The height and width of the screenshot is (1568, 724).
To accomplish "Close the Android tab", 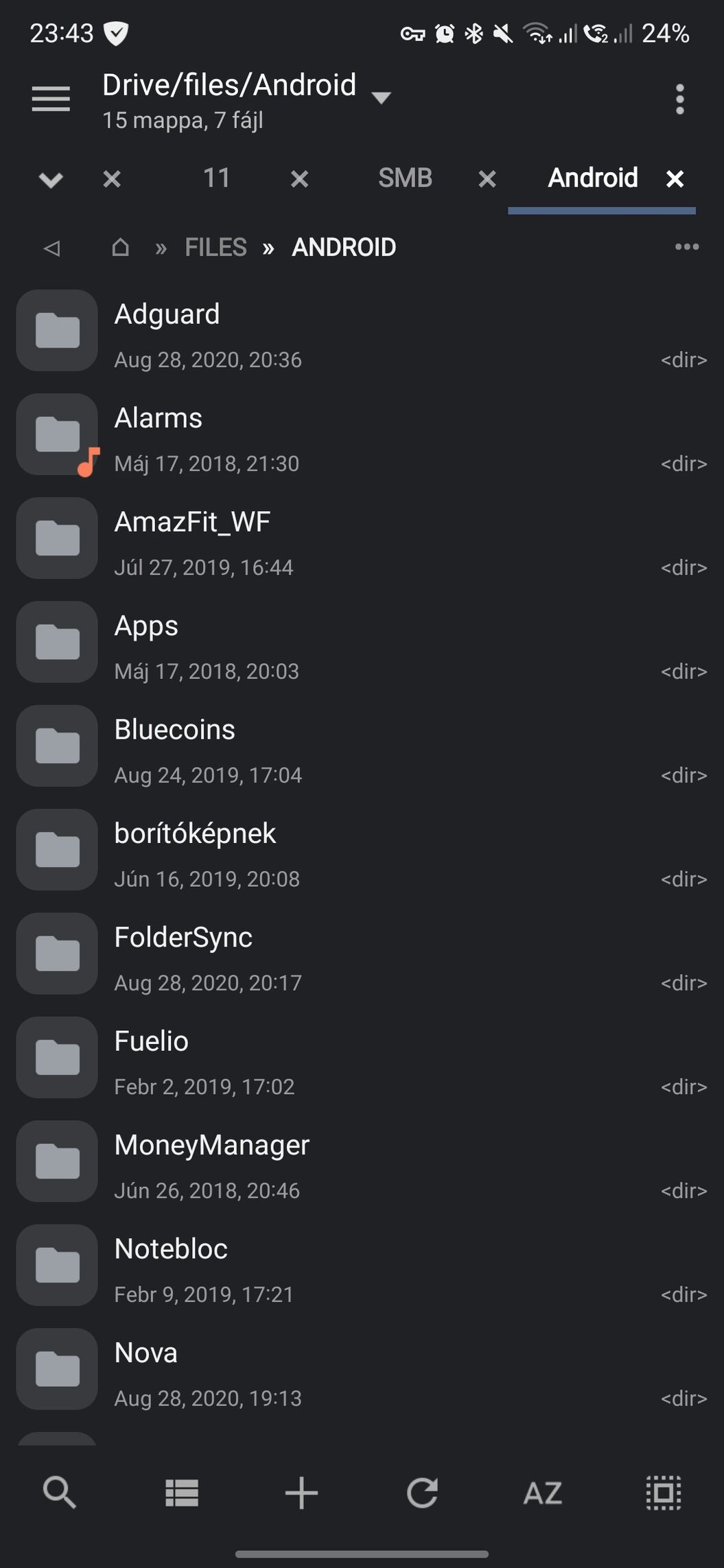I will point(675,179).
